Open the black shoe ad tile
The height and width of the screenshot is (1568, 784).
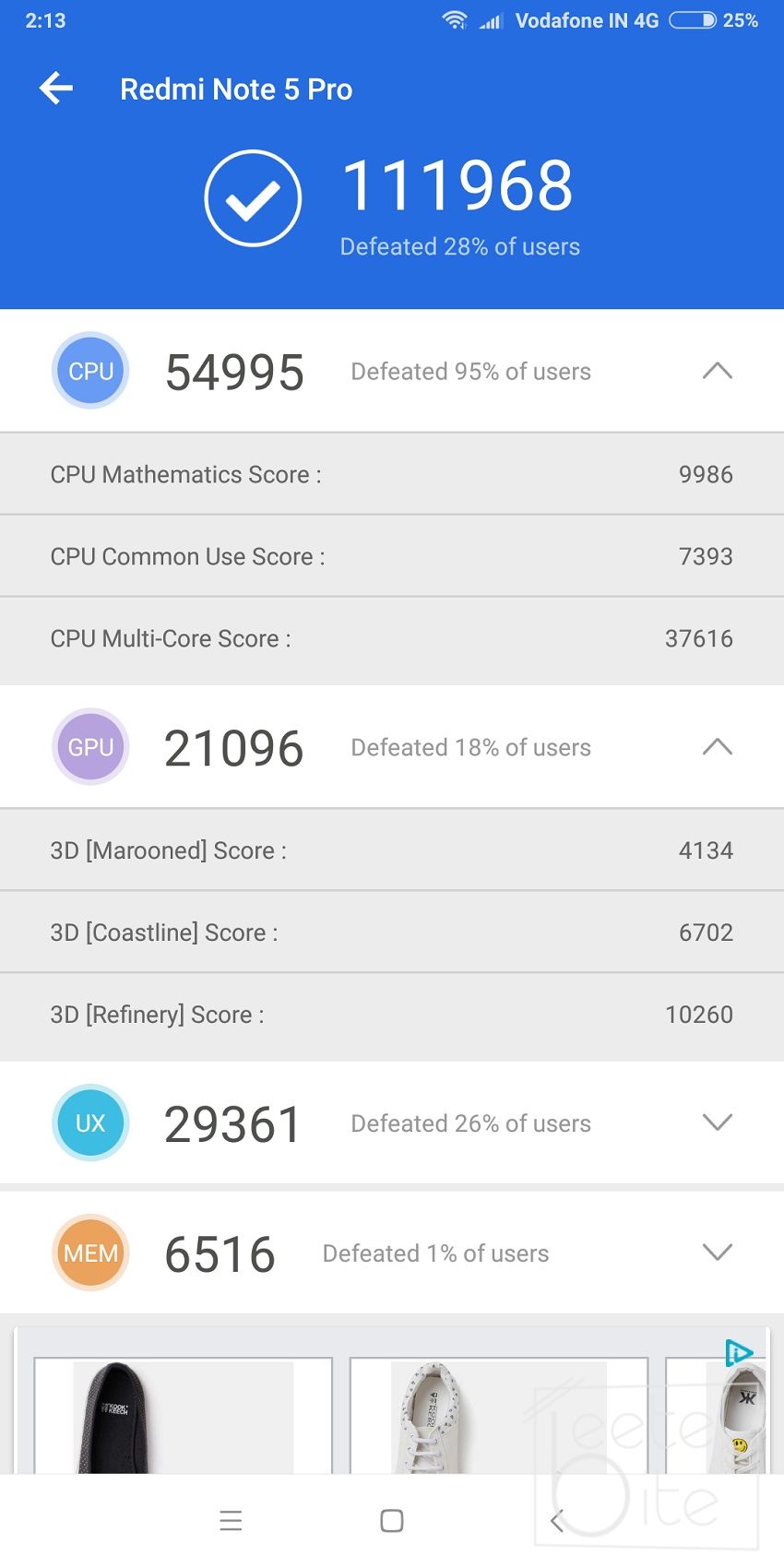tap(183, 1416)
